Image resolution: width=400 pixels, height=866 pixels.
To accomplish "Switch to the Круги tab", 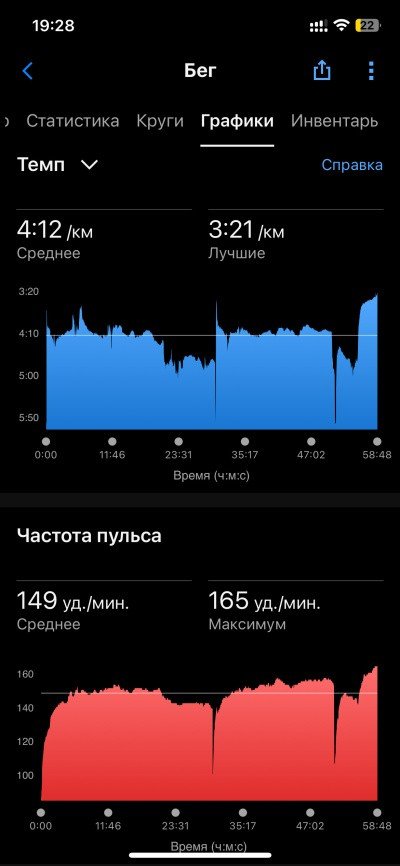I will pos(160,121).
